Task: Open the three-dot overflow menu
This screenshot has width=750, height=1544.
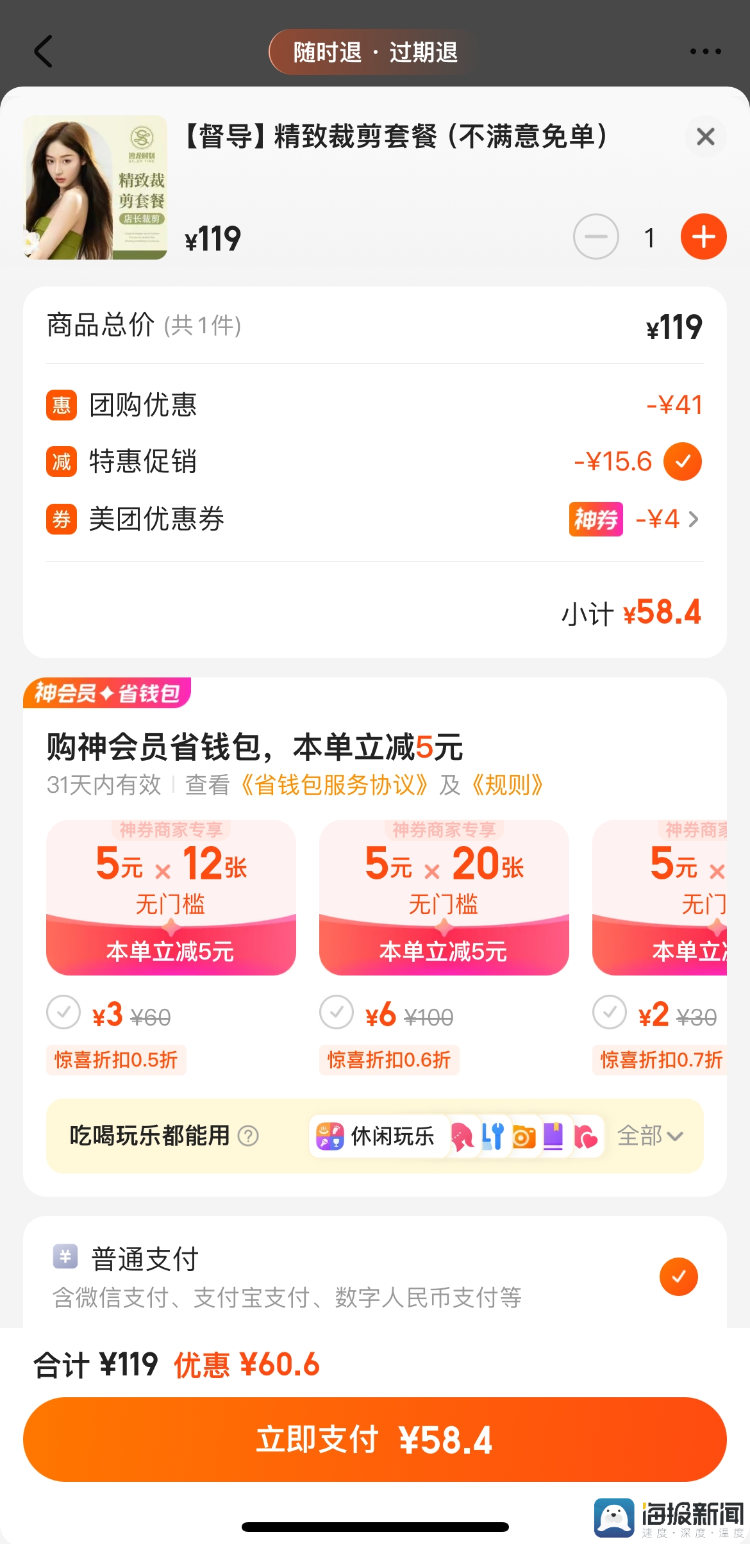Action: point(705,52)
